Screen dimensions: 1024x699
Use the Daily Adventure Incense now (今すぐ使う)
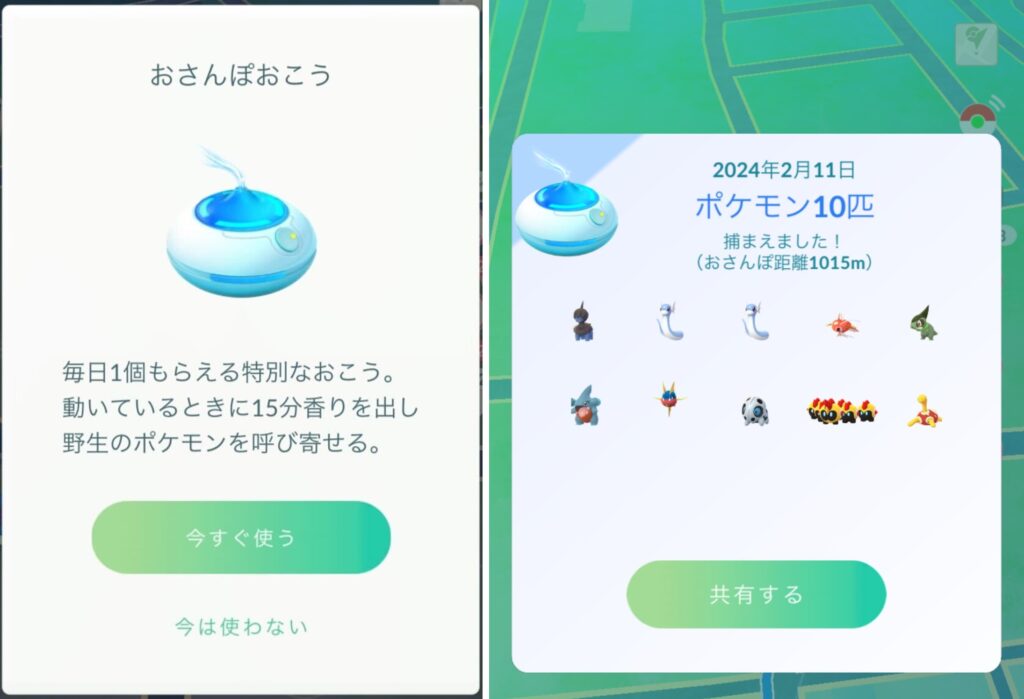click(x=241, y=537)
